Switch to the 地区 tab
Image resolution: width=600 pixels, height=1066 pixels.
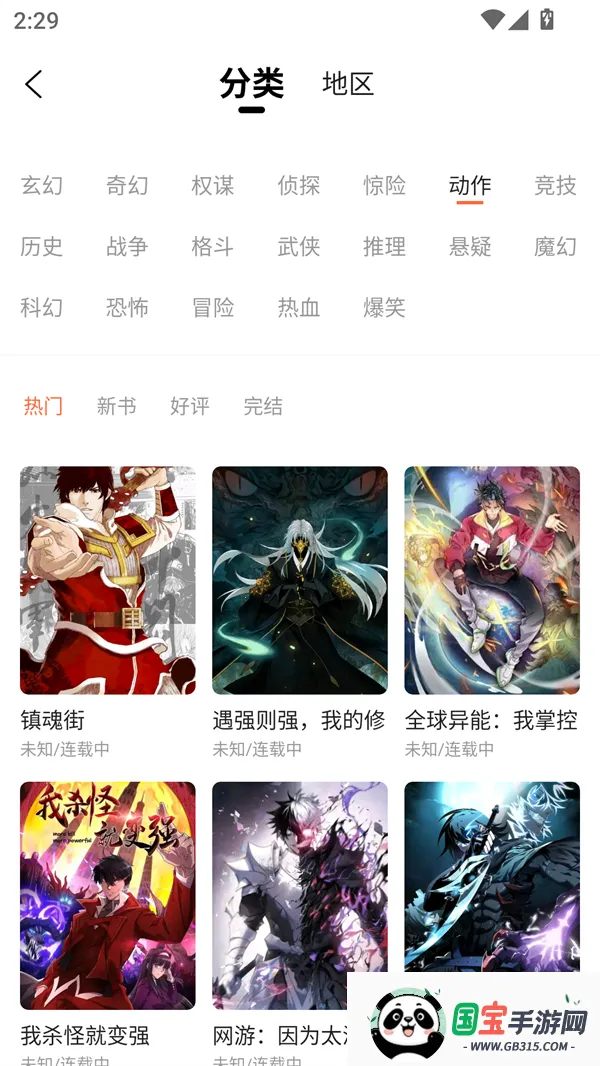(x=348, y=84)
